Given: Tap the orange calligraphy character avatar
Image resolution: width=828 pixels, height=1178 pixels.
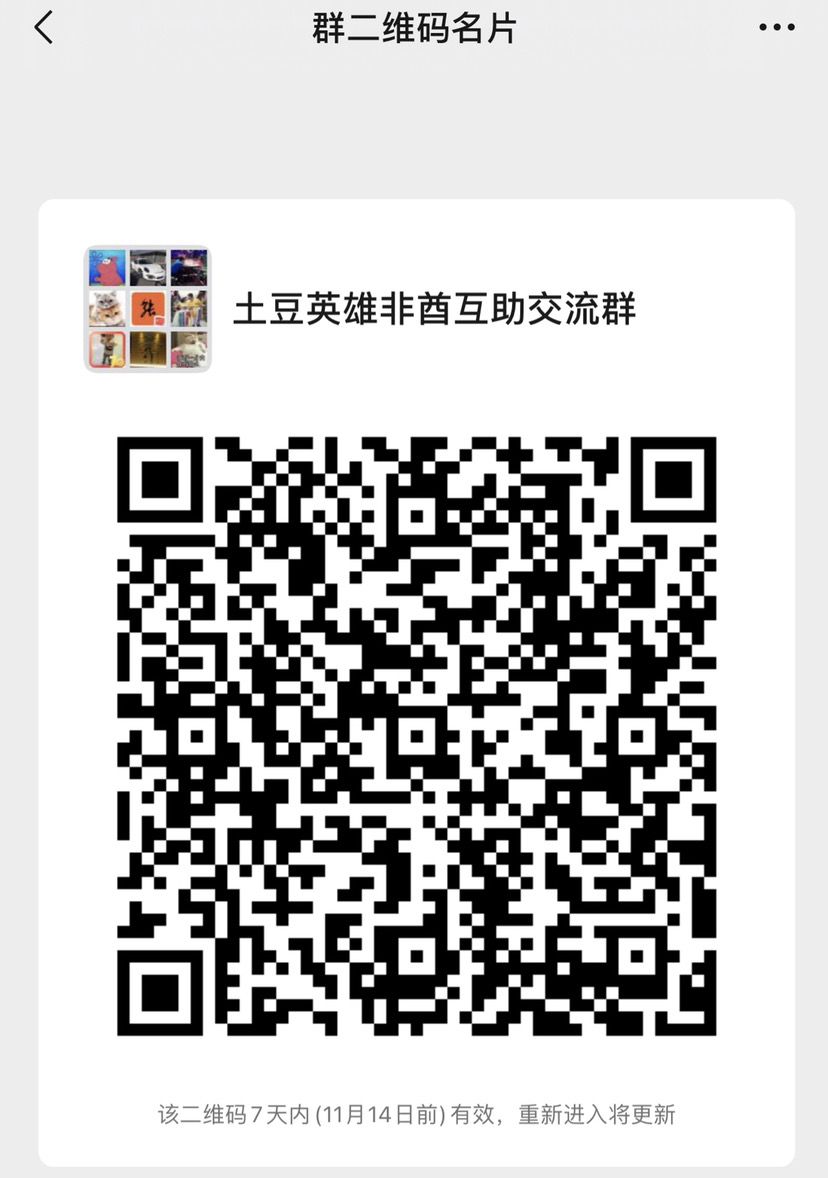Looking at the screenshot, I should (x=147, y=308).
